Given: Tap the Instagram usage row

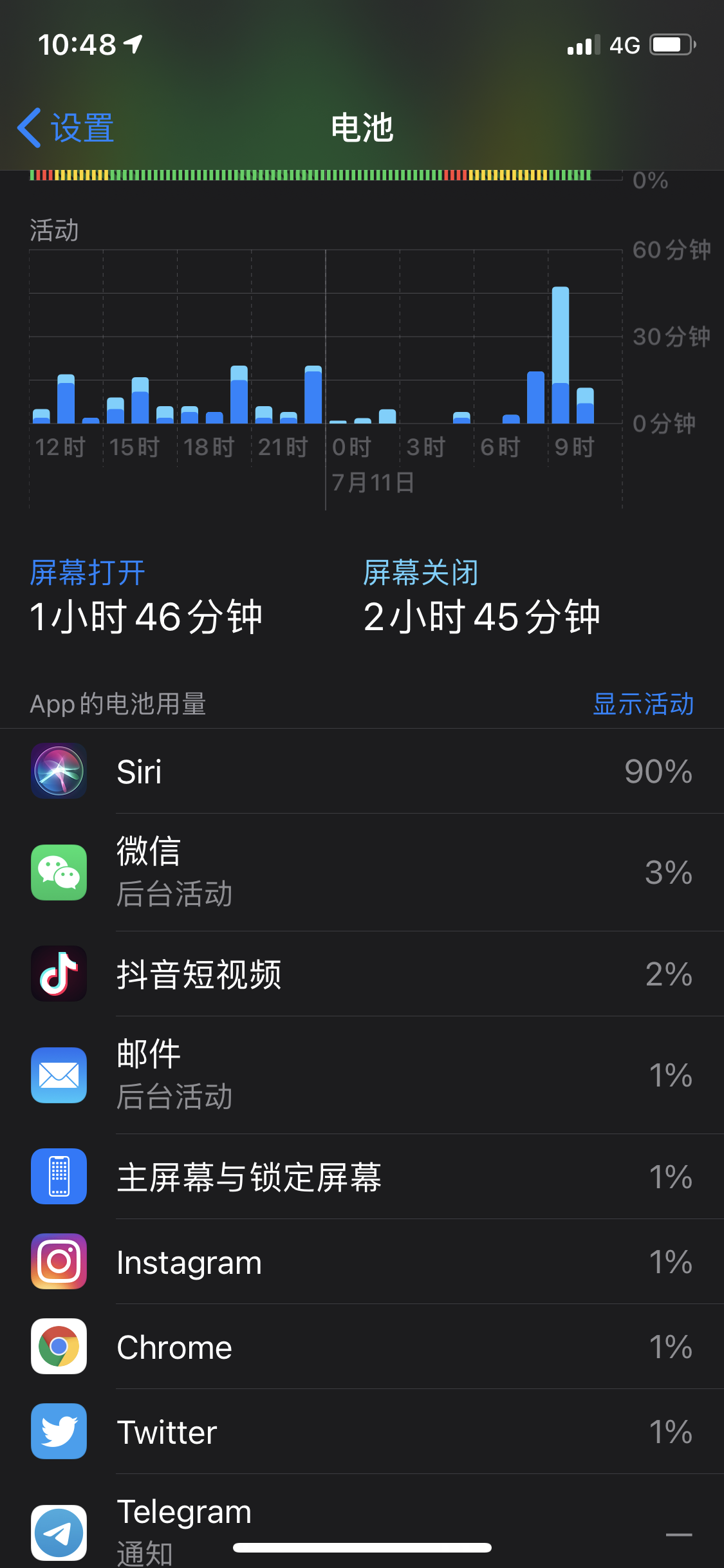Looking at the screenshot, I should (x=362, y=1262).
